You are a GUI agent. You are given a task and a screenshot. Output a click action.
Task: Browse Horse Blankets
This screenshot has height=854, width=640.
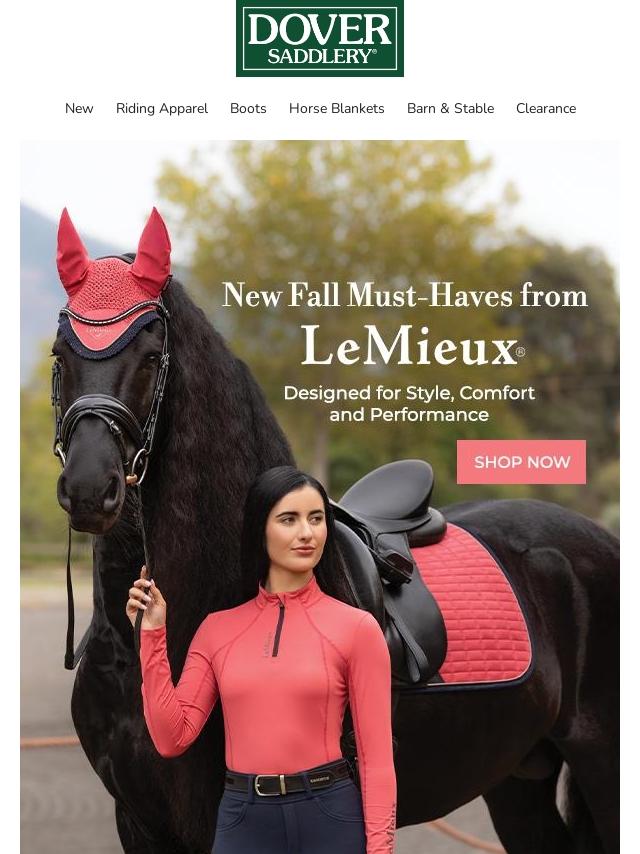(337, 108)
